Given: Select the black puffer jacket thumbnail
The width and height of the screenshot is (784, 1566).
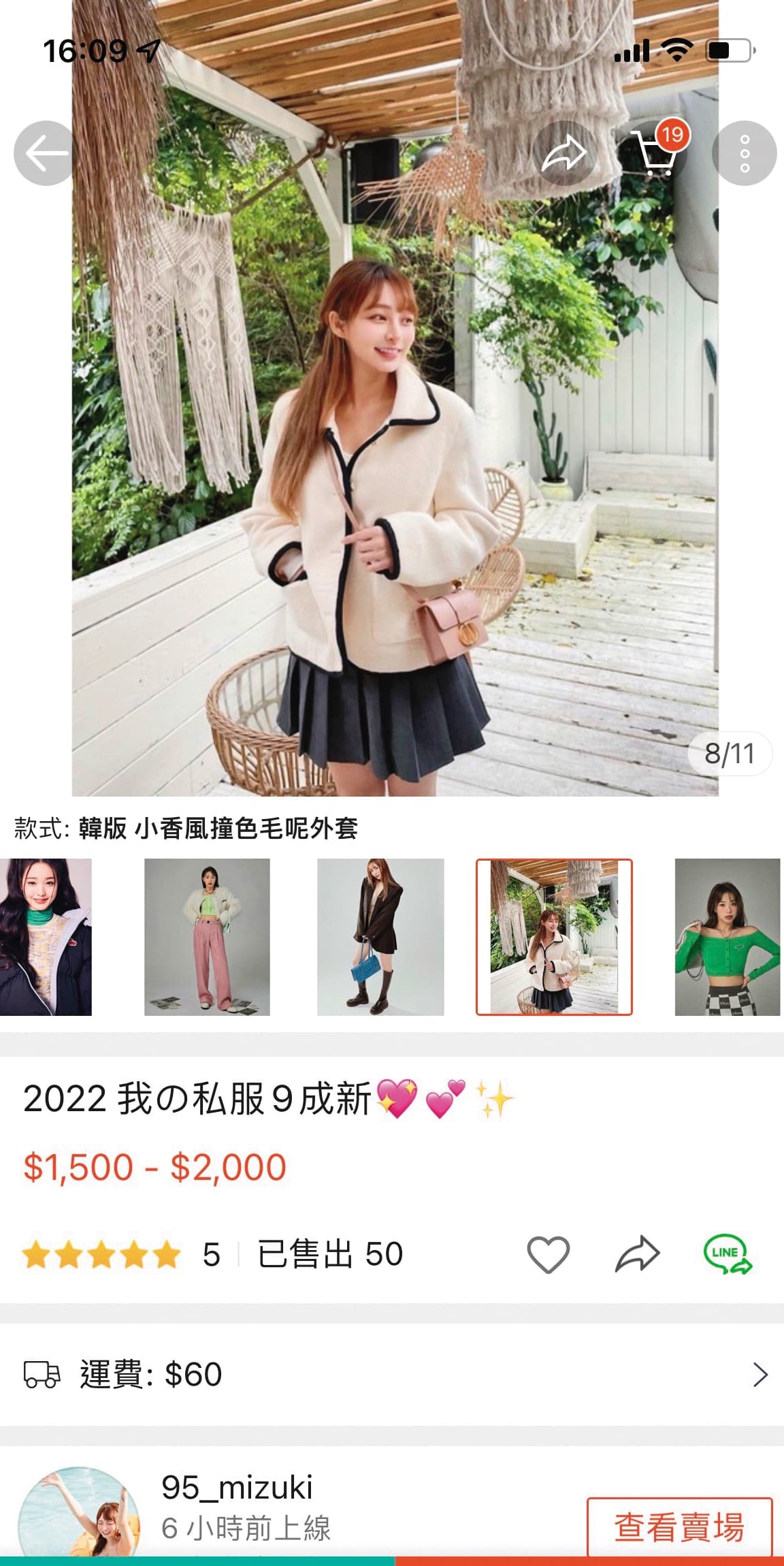Looking at the screenshot, I should coord(46,937).
